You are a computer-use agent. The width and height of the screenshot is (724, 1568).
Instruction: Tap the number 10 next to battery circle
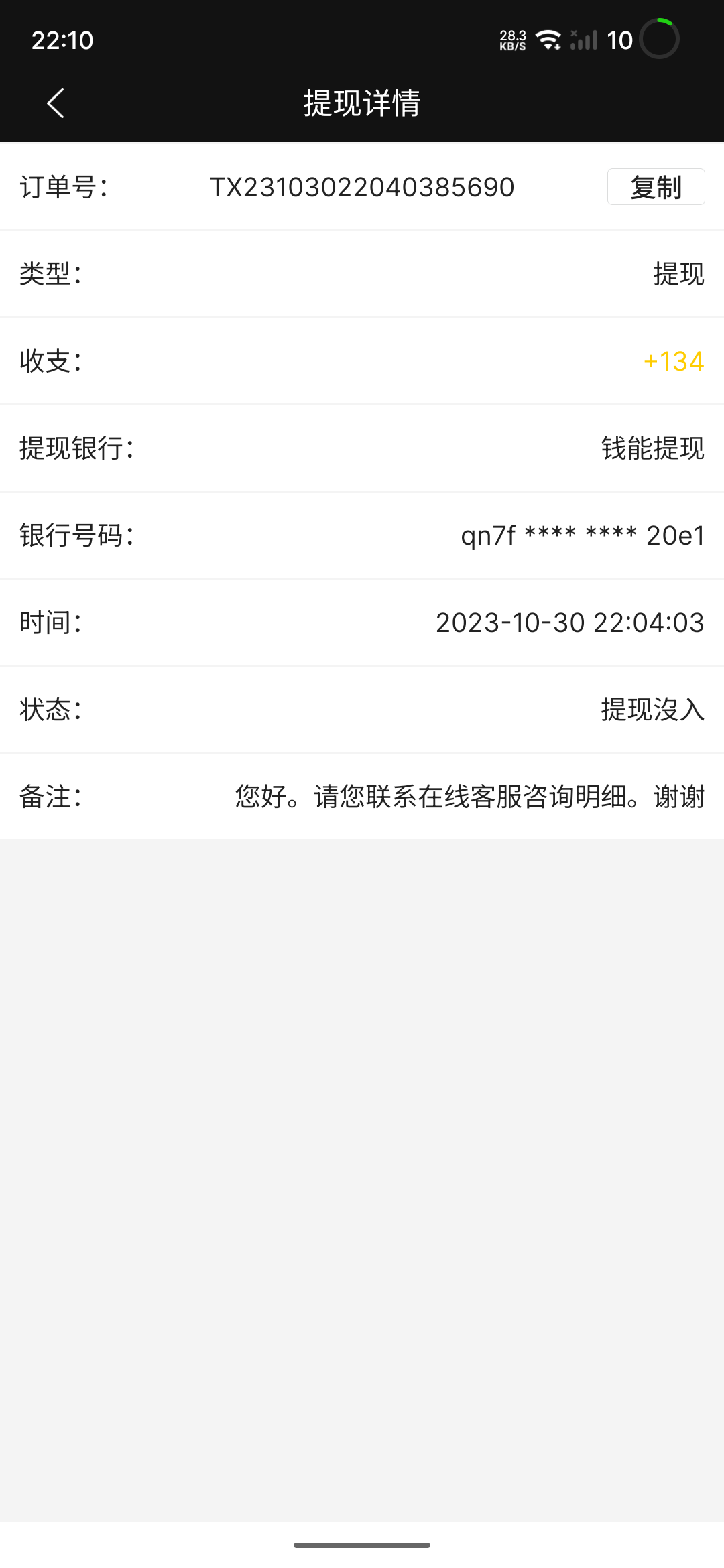tap(620, 40)
